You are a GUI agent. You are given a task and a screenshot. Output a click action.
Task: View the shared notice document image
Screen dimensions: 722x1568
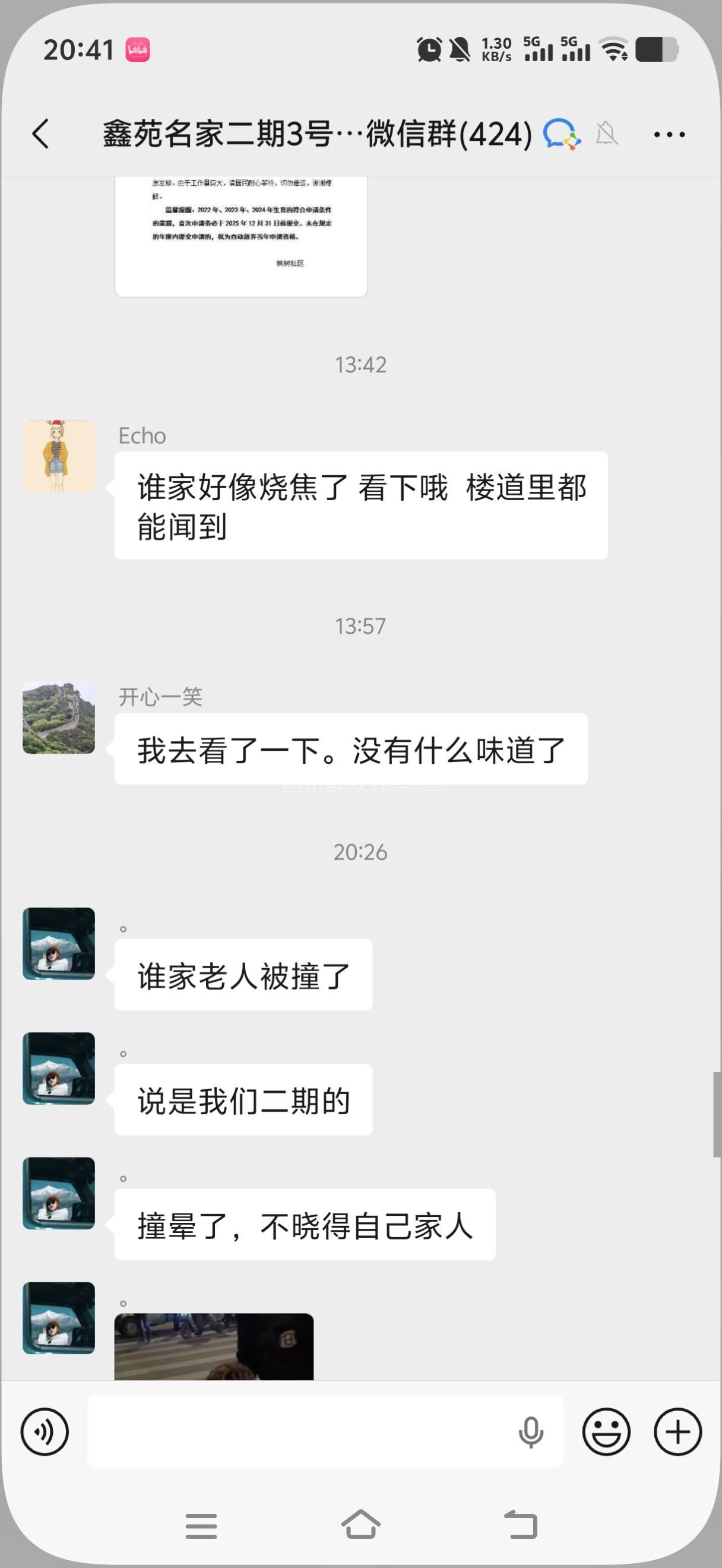pyautogui.click(x=241, y=235)
